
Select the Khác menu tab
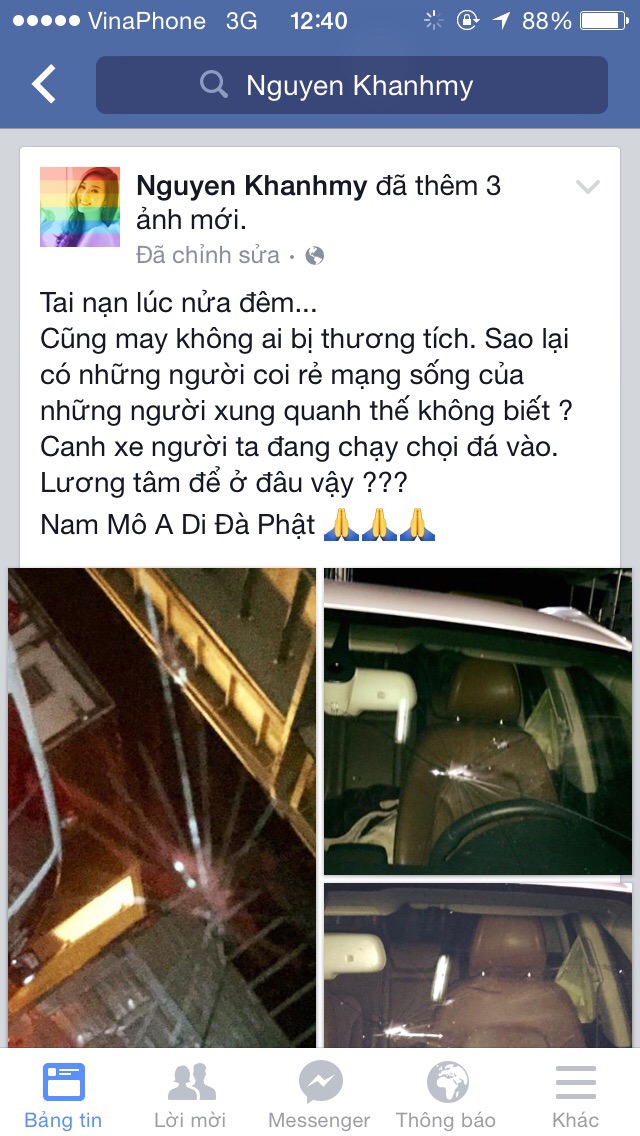(x=575, y=1095)
